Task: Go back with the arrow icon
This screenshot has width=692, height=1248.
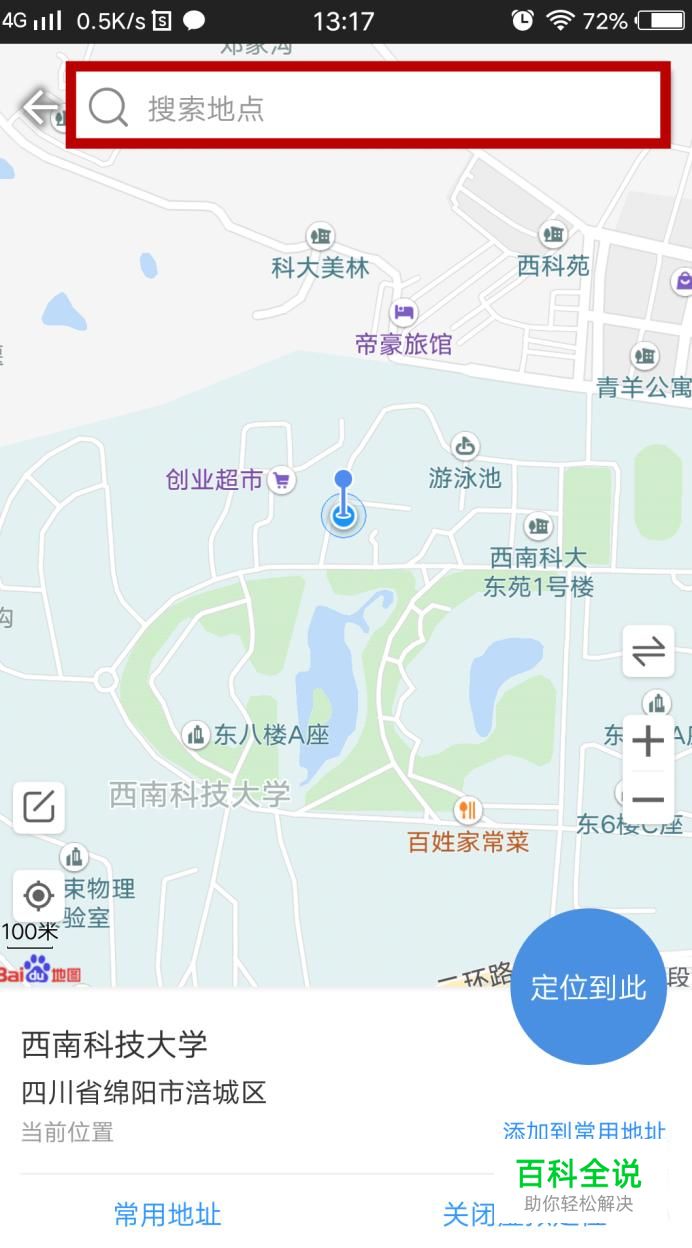Action: tap(39, 107)
